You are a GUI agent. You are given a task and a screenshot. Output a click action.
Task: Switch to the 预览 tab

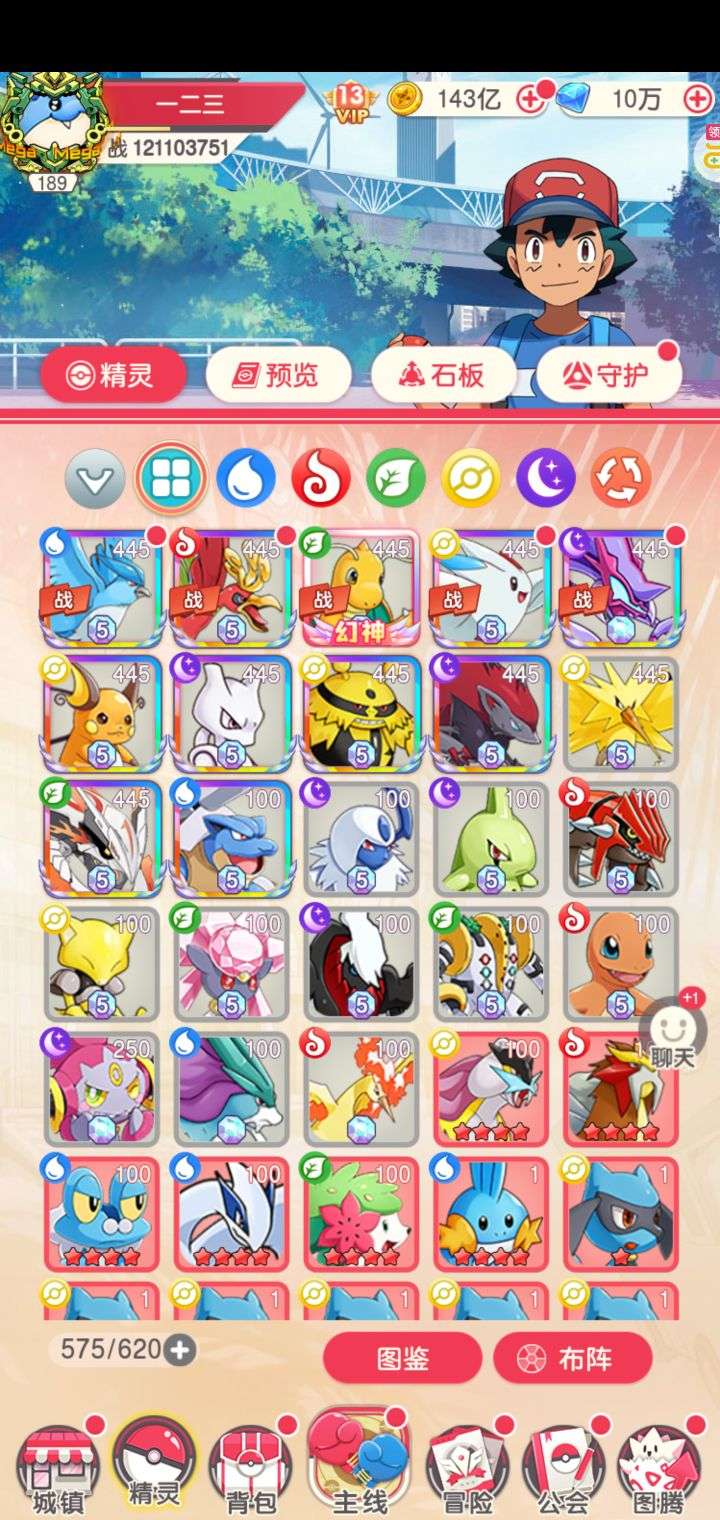click(278, 375)
